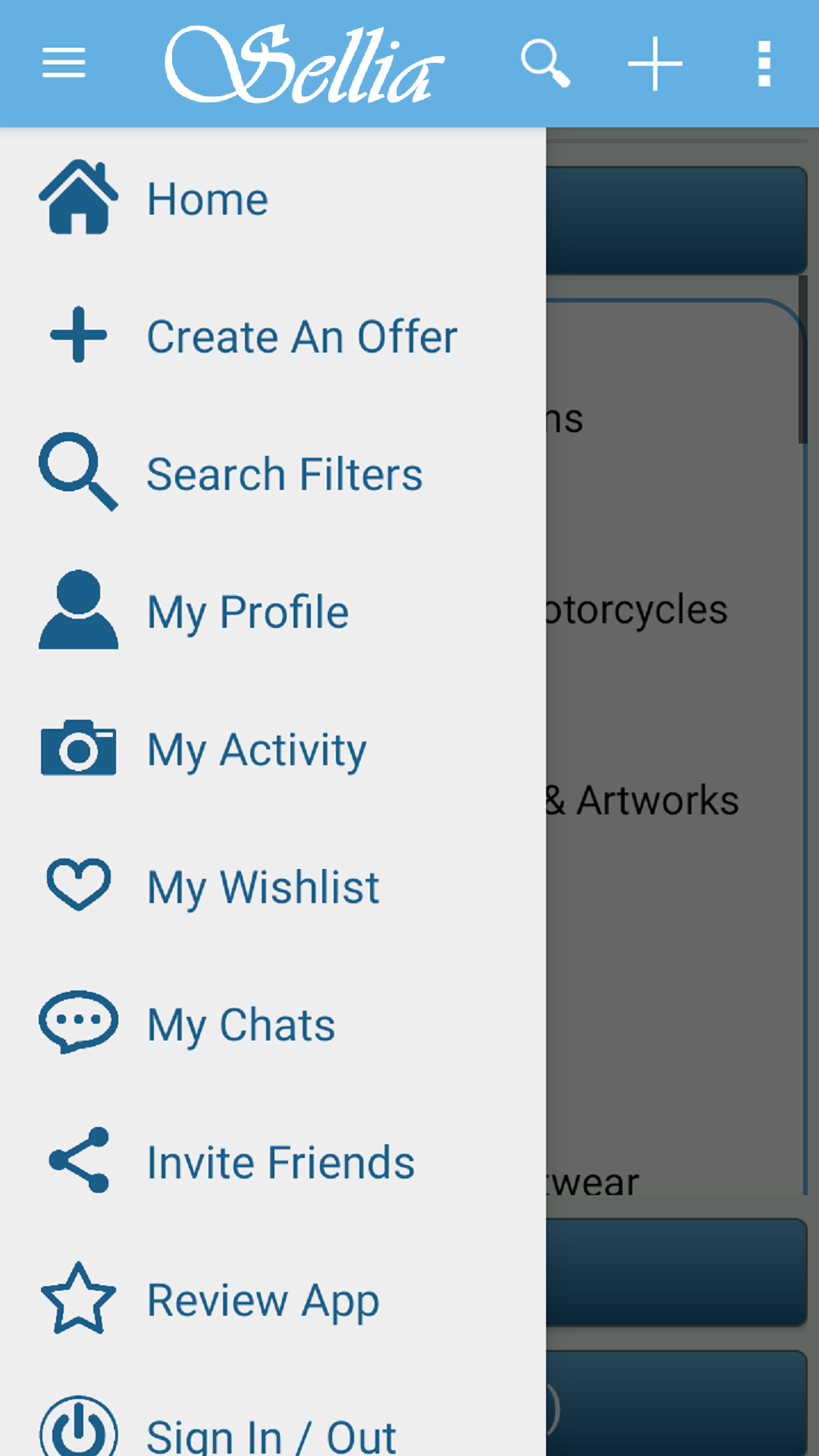Open search from the top bar
Screen dimensions: 819x1456
tap(545, 63)
